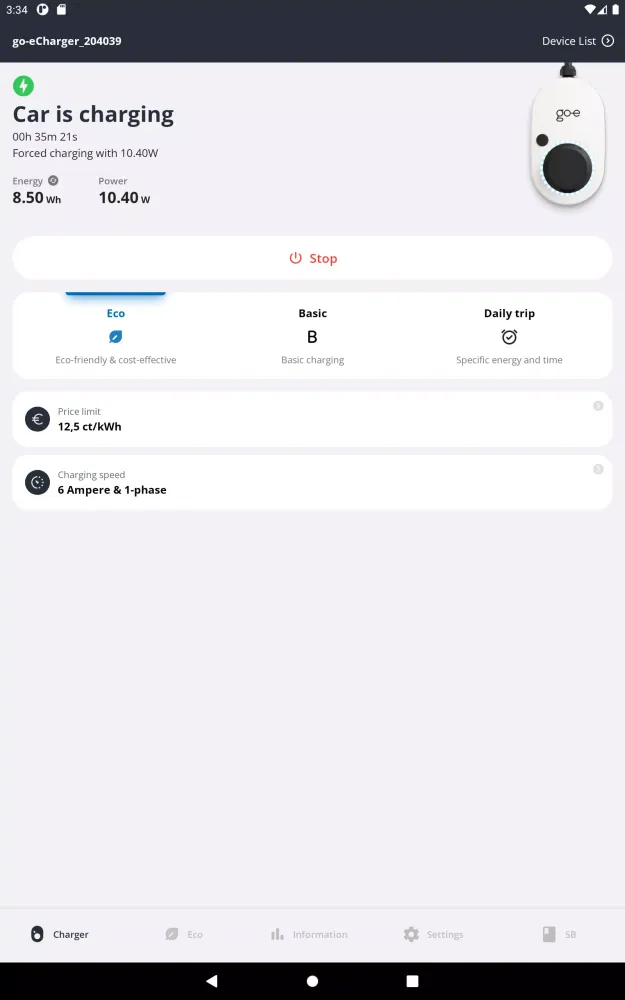Choose the Daily trip mode
Image resolution: width=625 pixels, height=1000 pixels.
509,336
